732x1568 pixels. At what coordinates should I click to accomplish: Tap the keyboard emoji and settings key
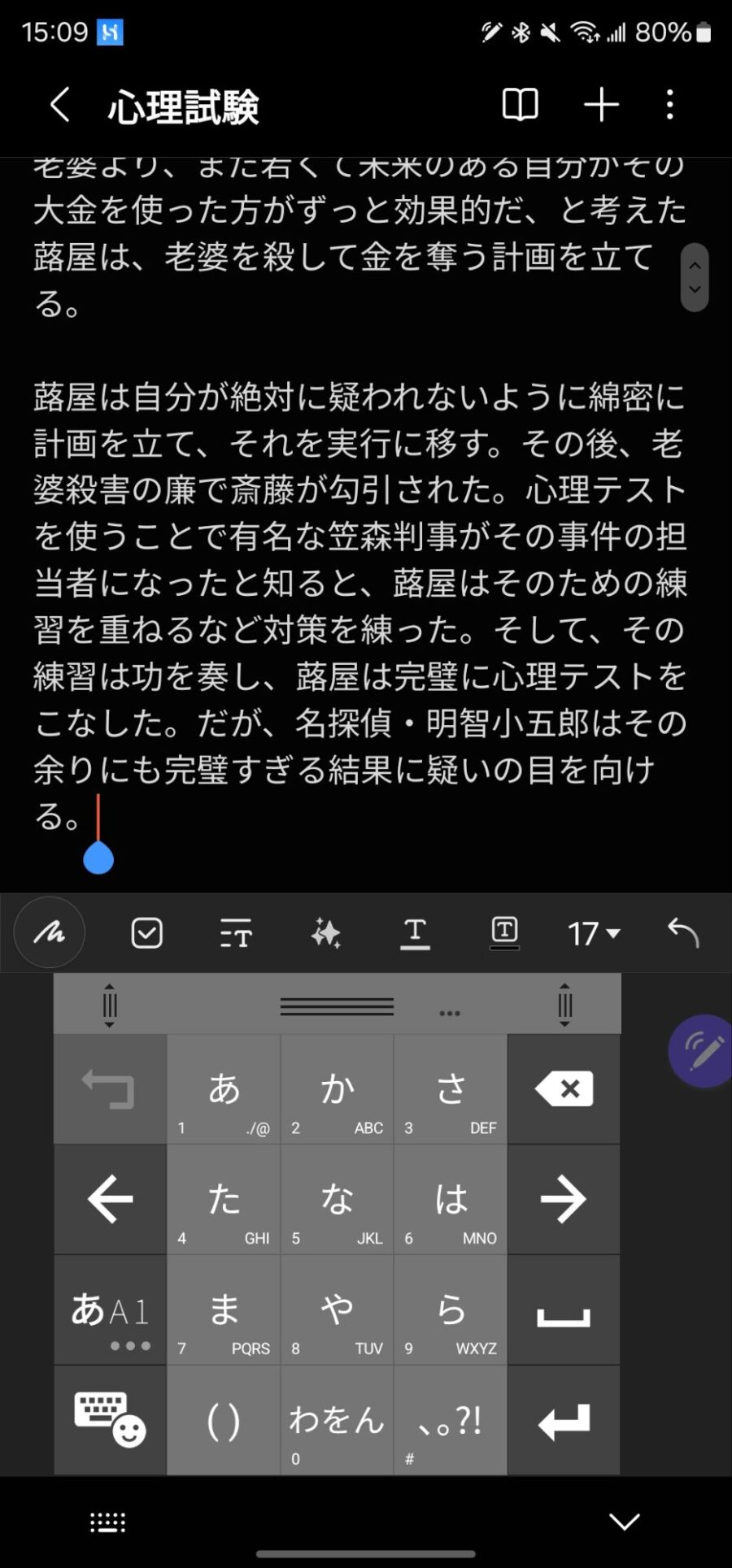pos(110,1420)
